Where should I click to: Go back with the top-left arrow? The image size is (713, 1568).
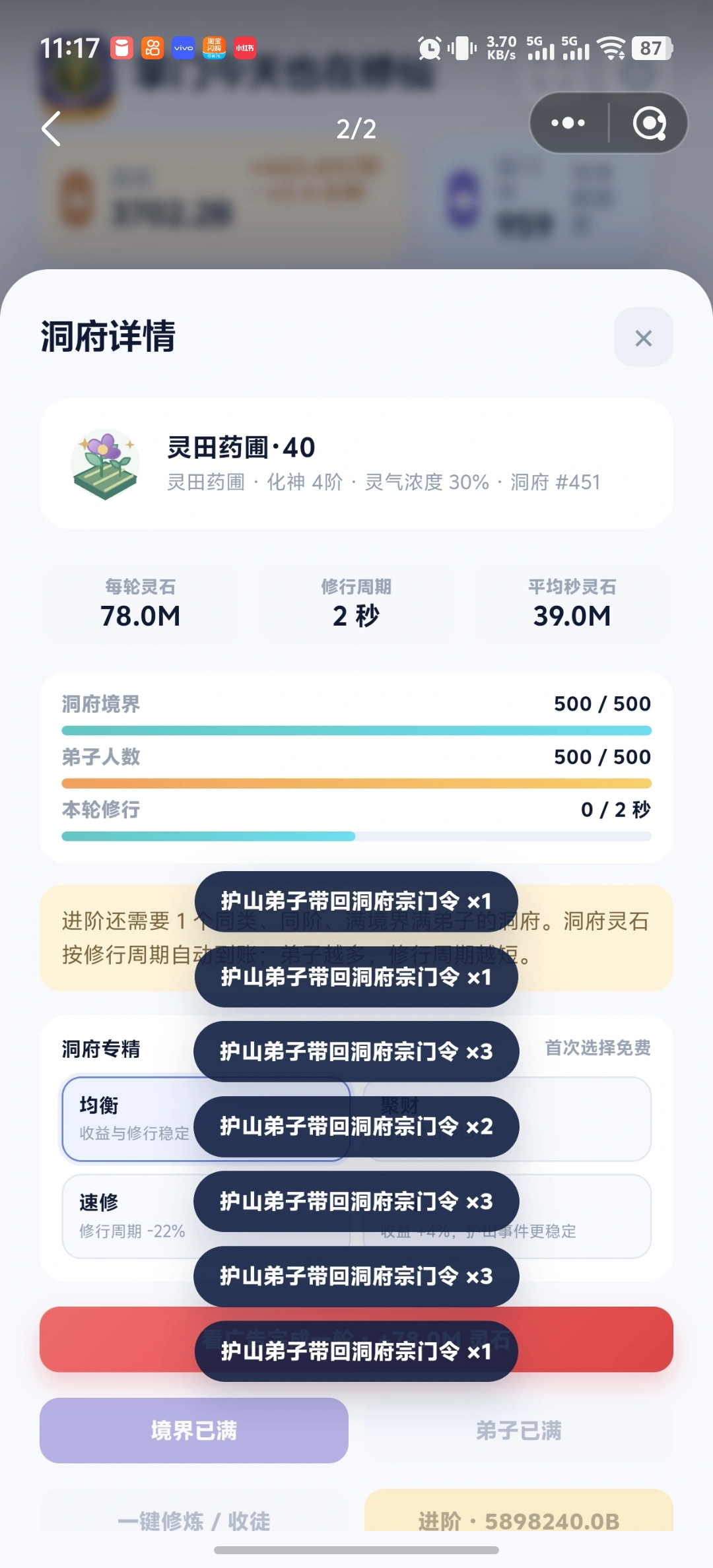click(51, 128)
